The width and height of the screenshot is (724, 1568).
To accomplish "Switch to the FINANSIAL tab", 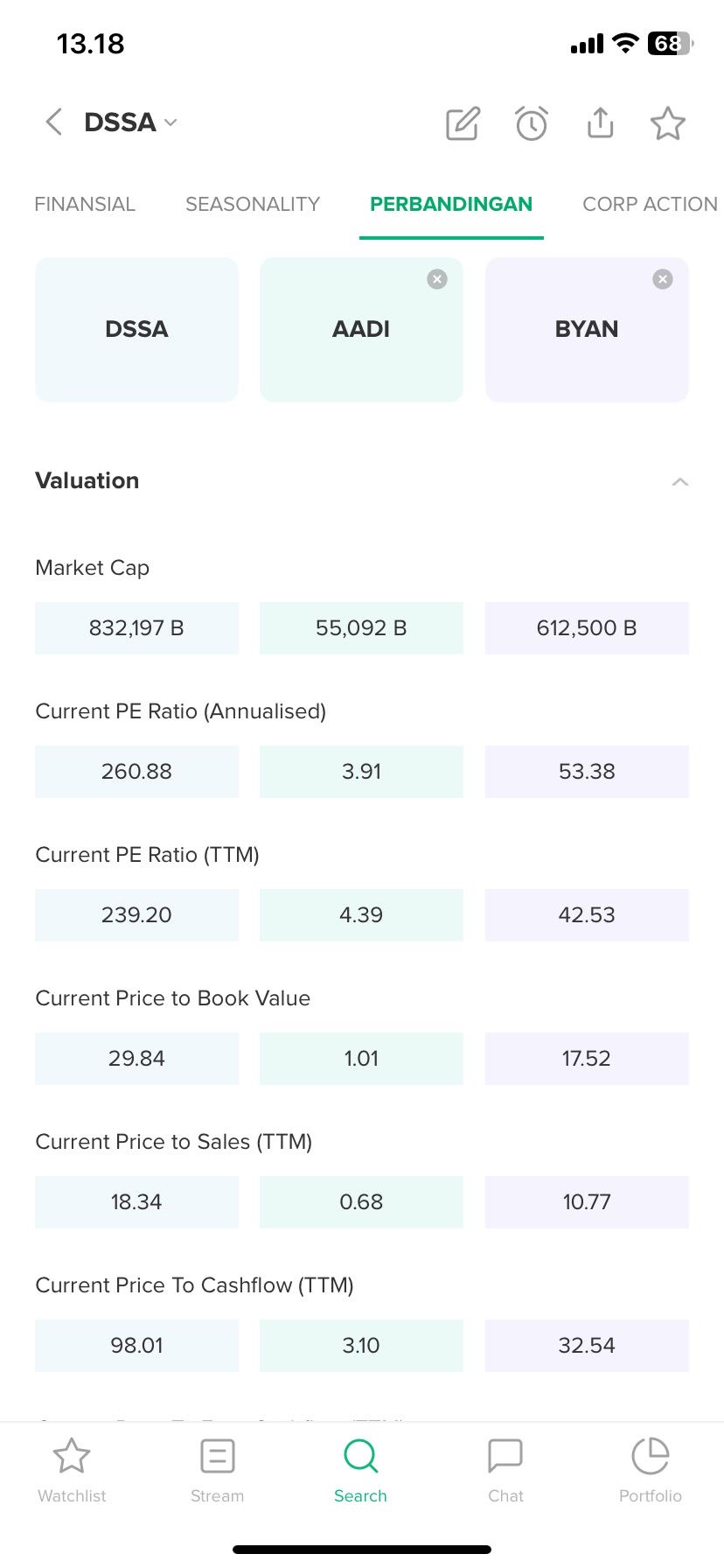I will pyautogui.click(x=85, y=204).
